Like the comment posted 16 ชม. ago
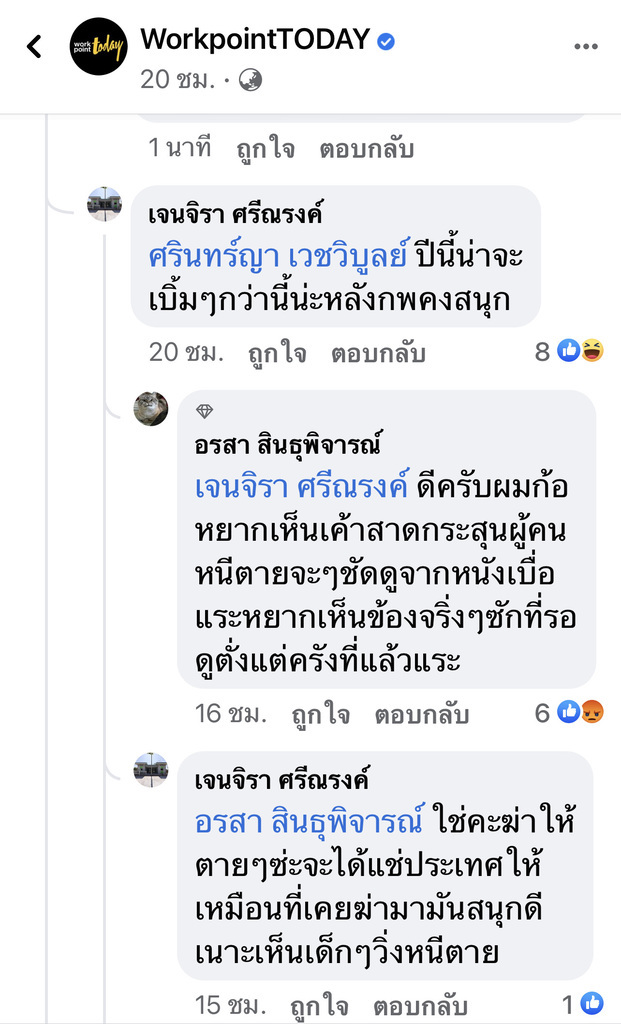 point(320,715)
